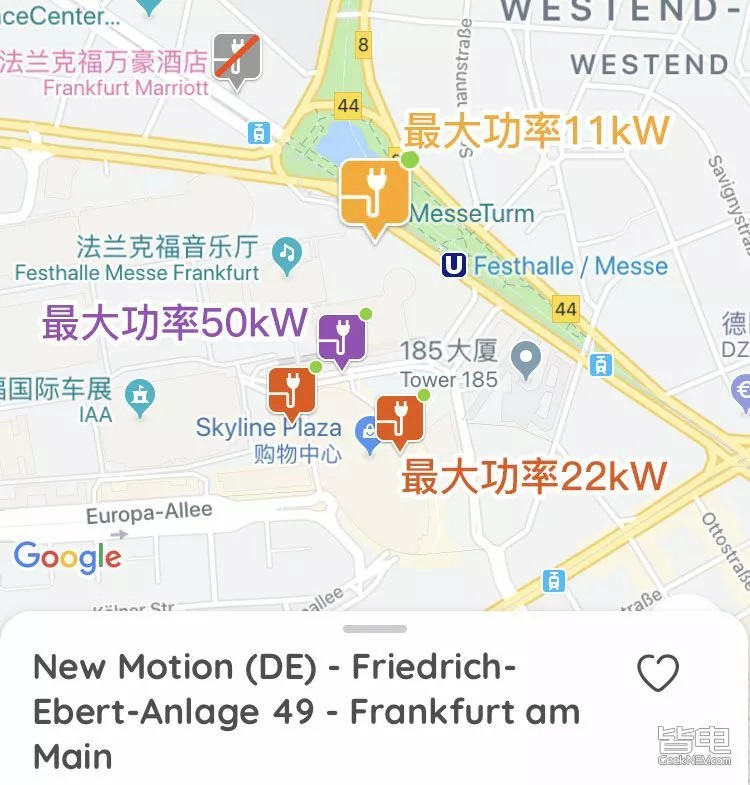Expand the bottom sheet via its handle
Viewport: 750px width, 785px height.
[374, 629]
